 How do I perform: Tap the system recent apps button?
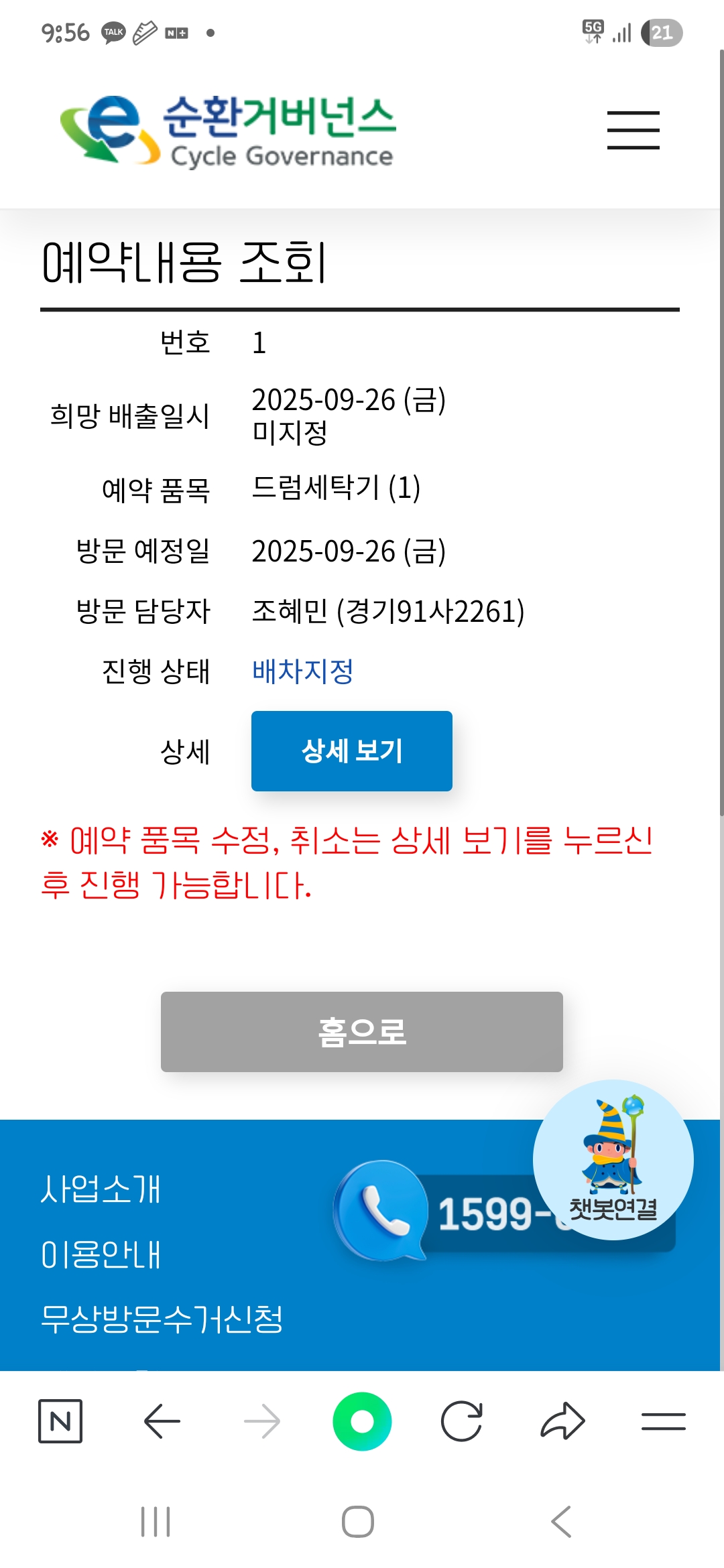click(x=156, y=1521)
